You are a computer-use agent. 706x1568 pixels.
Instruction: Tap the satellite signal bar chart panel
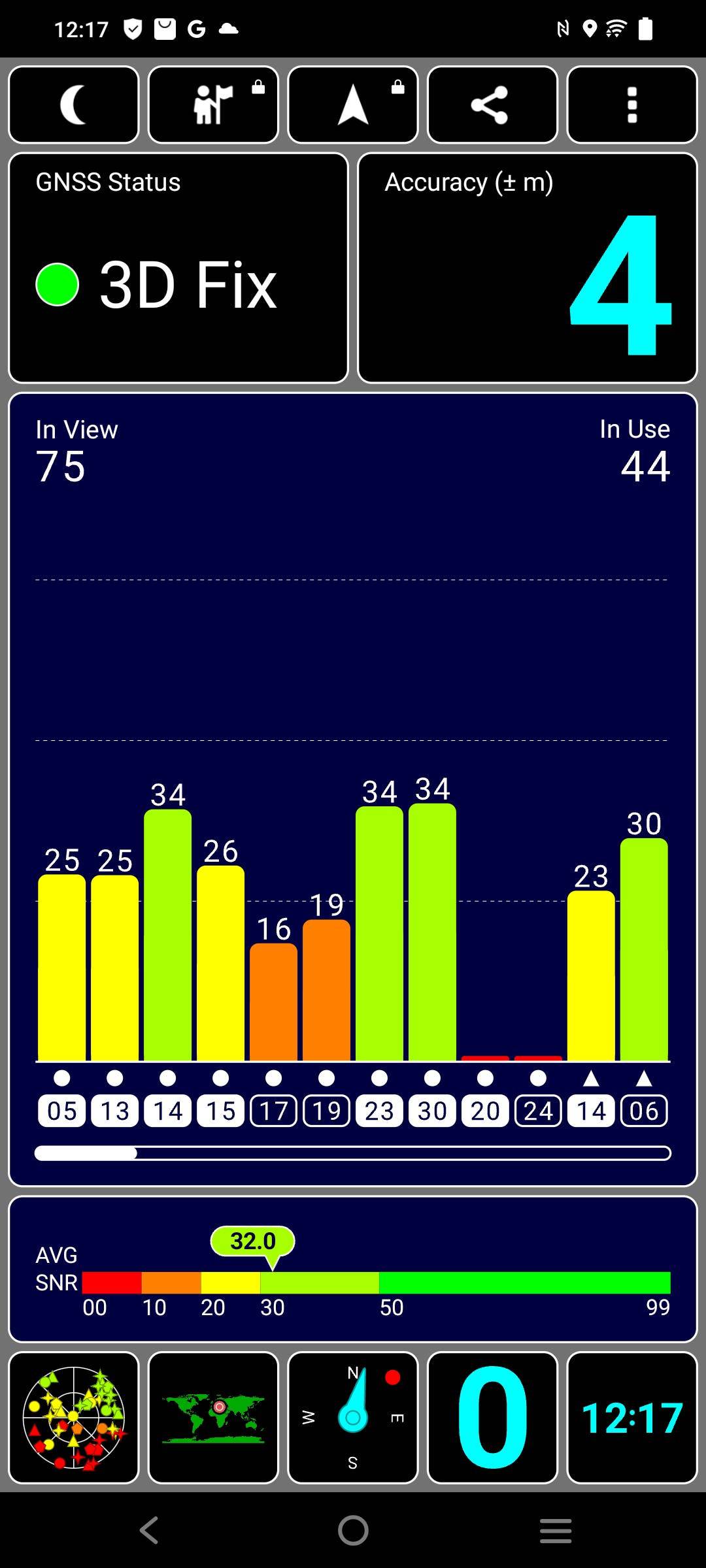point(353,789)
